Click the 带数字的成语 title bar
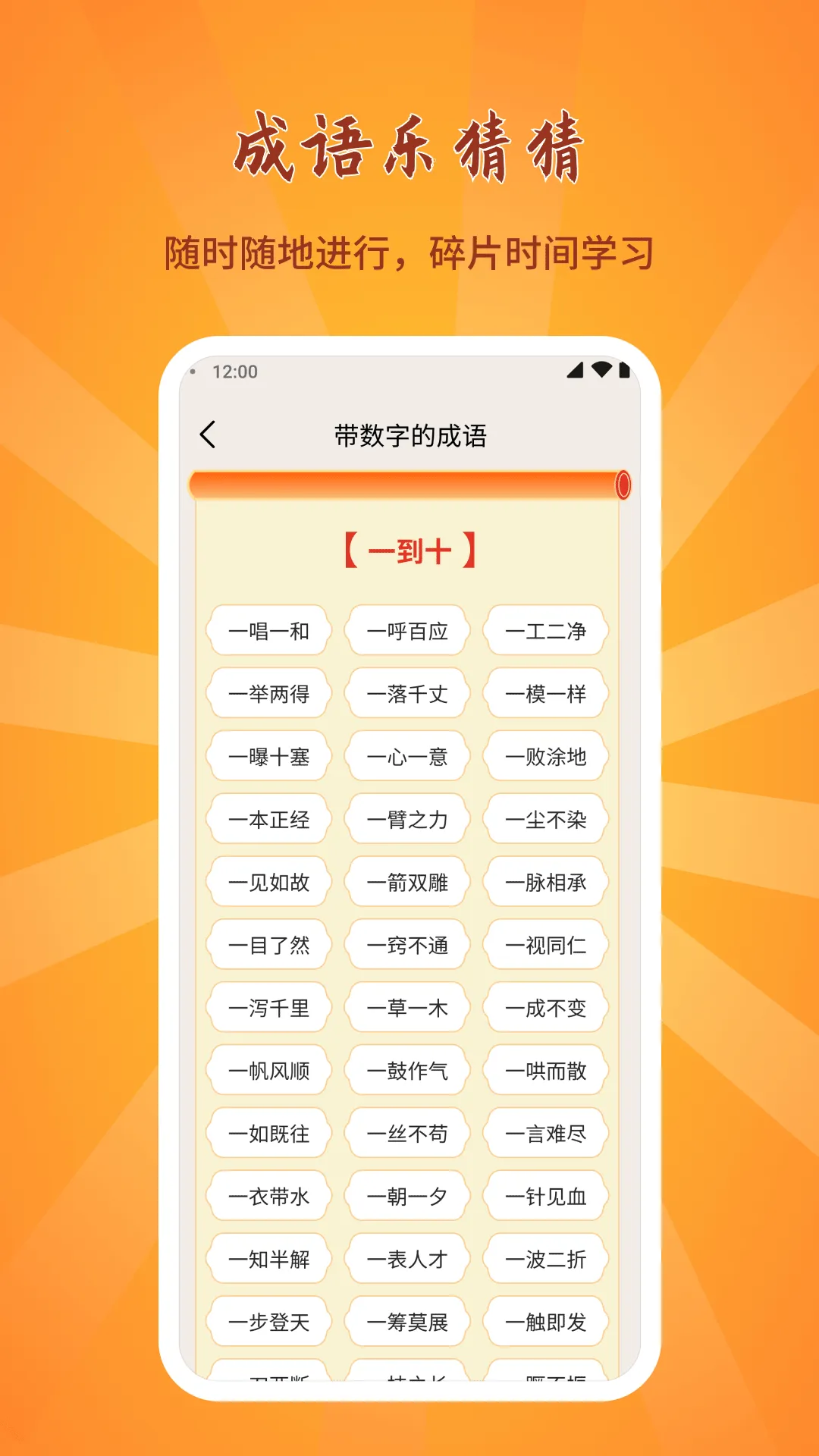The image size is (819, 1456). point(409,434)
